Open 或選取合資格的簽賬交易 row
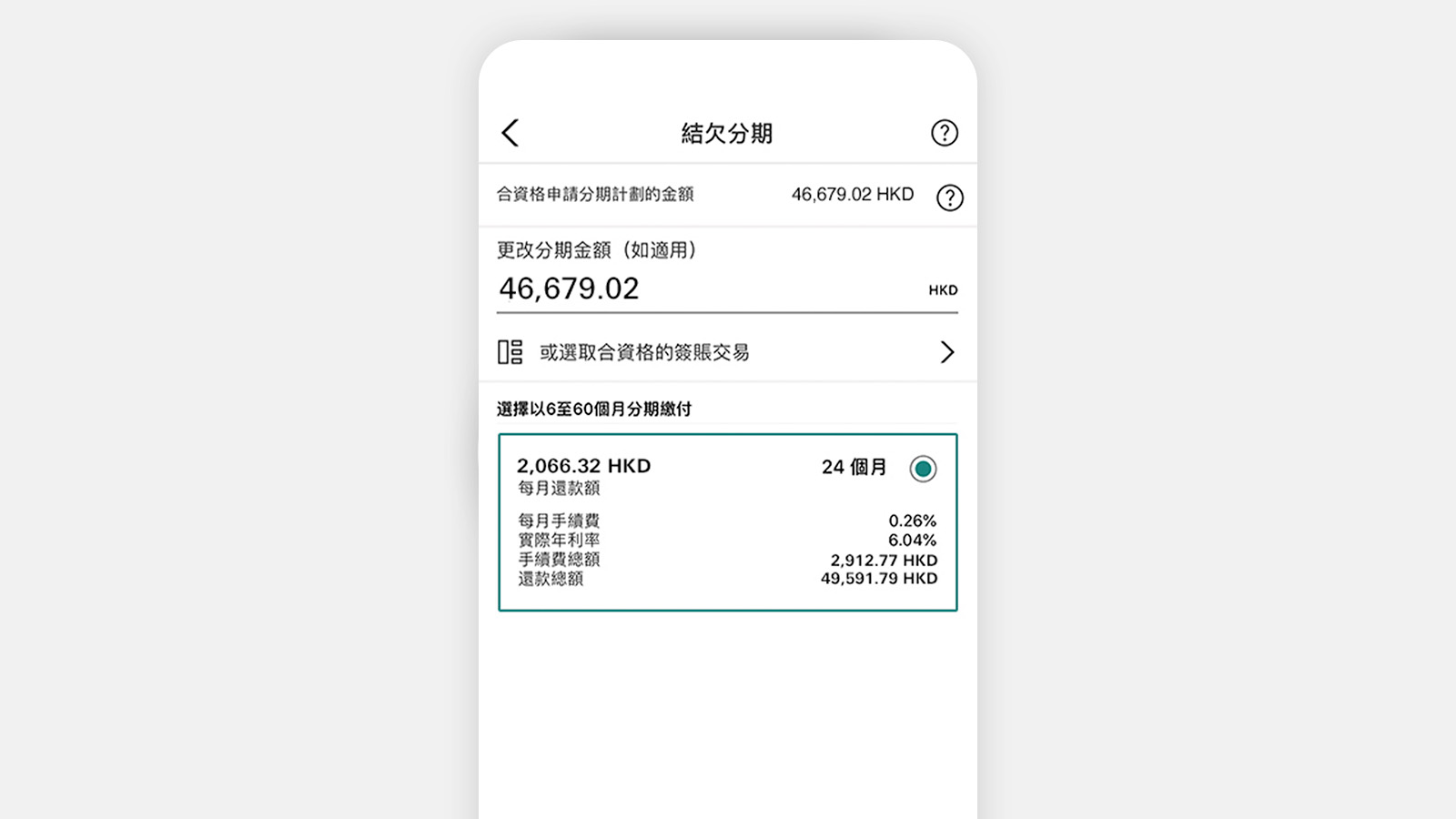 click(726, 352)
